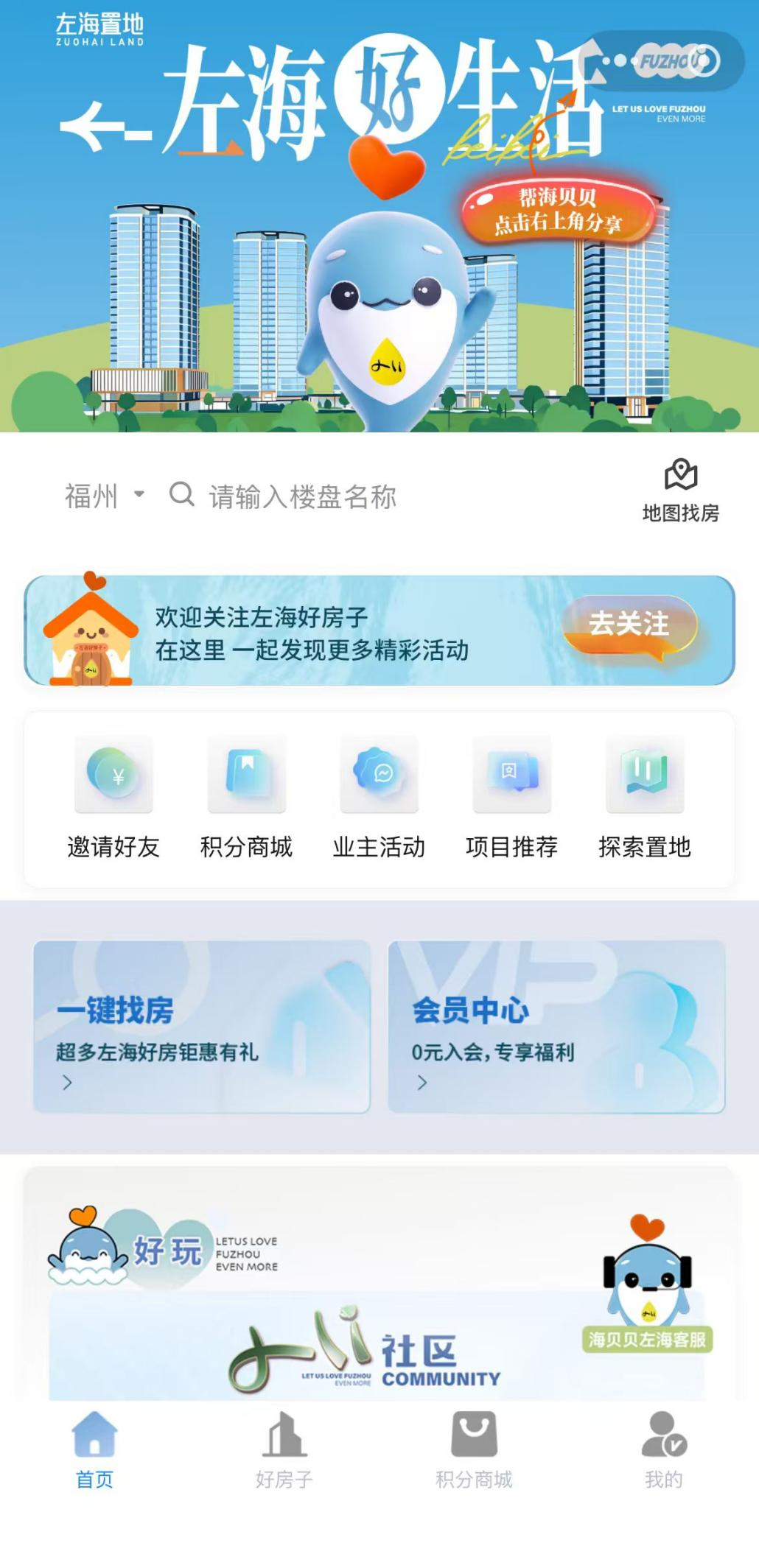
Task: Open 探索置地
Action: click(x=645, y=798)
